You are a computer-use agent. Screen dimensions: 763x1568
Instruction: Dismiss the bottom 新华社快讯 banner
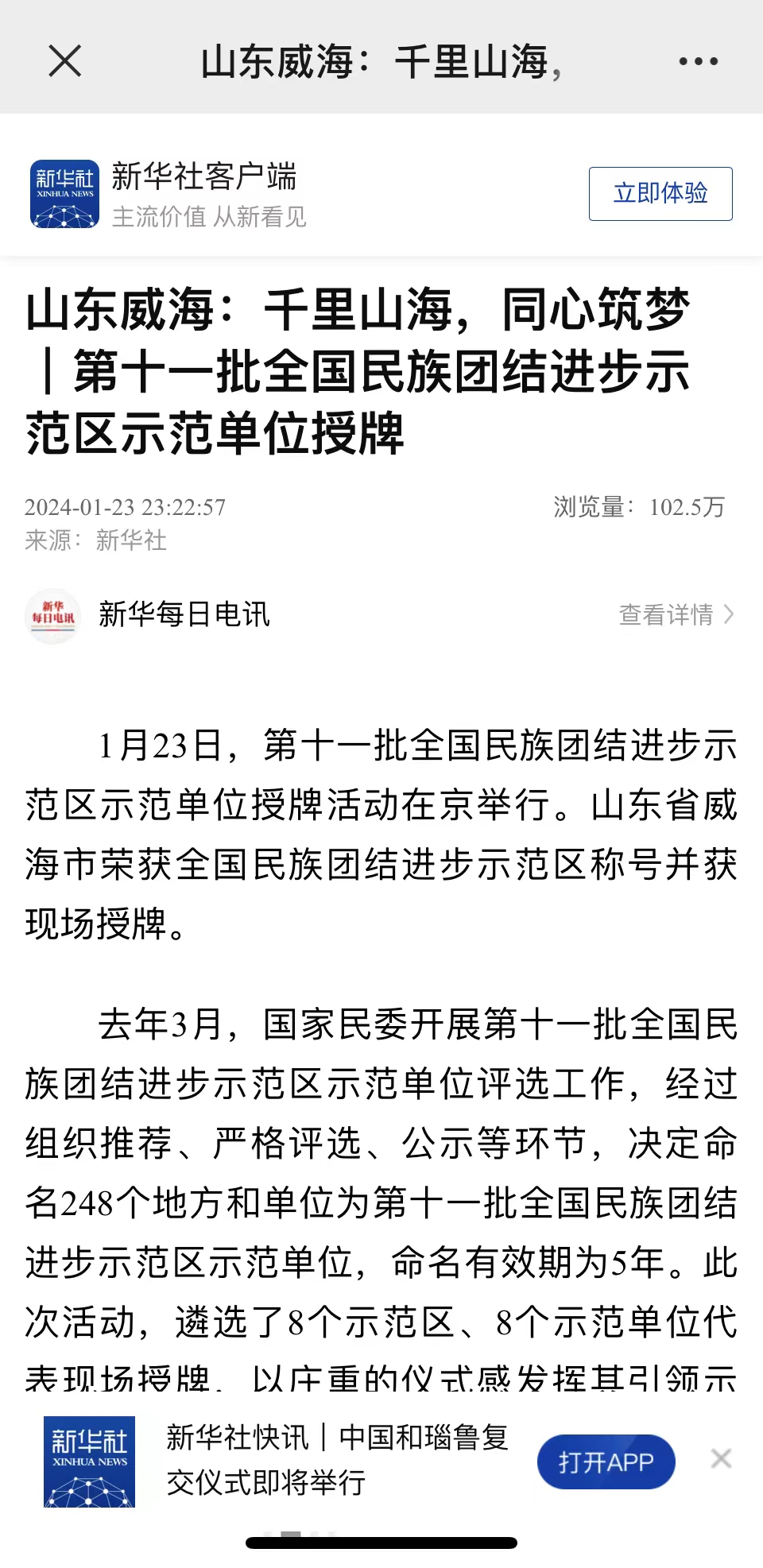coord(721,1458)
